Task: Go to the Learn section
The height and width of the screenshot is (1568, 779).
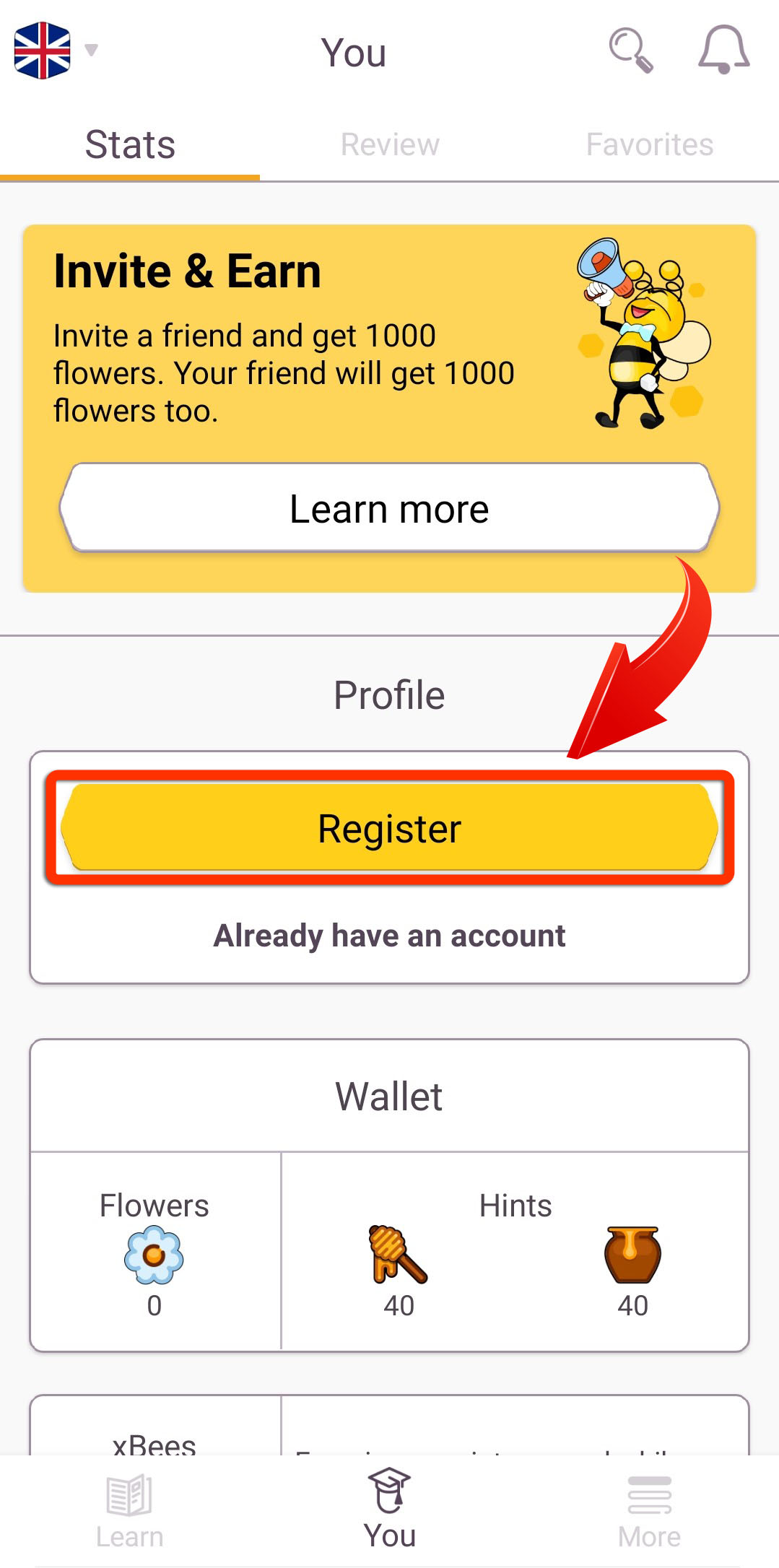Action: click(x=130, y=1512)
